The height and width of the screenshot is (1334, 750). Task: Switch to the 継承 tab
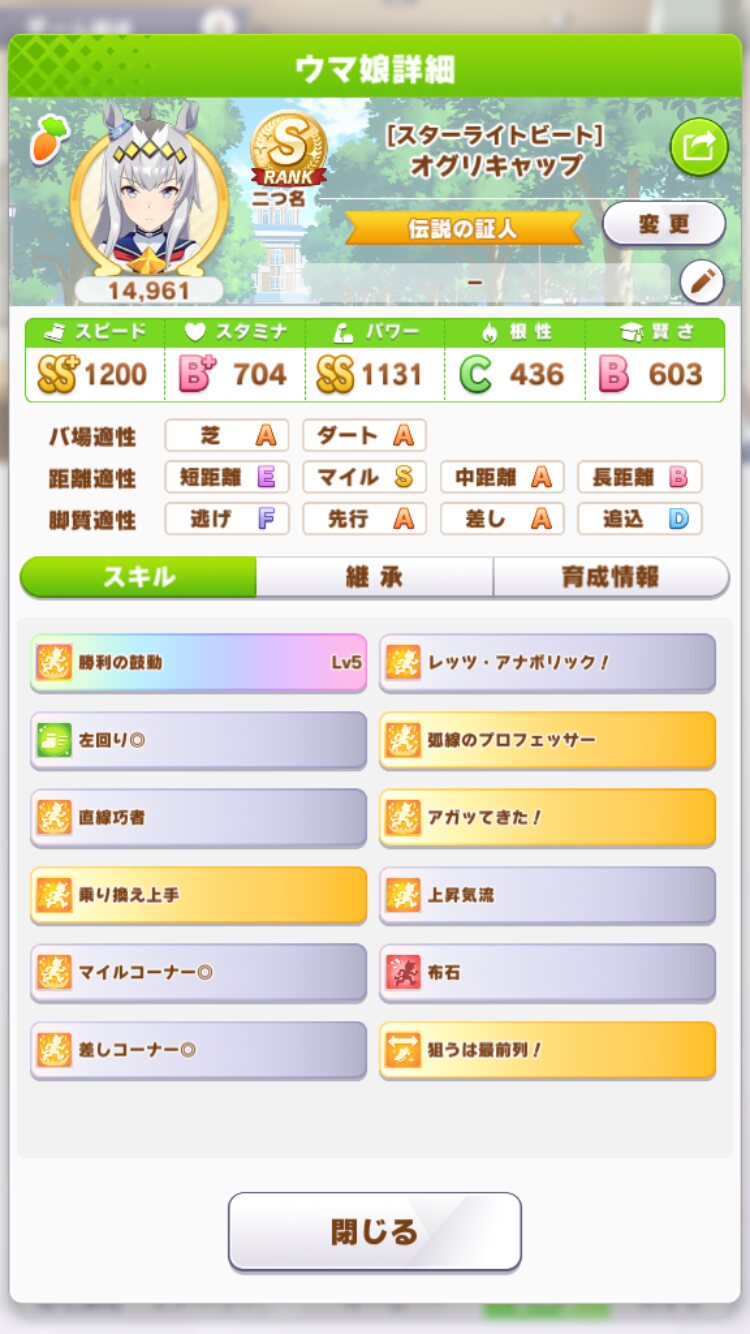374,577
